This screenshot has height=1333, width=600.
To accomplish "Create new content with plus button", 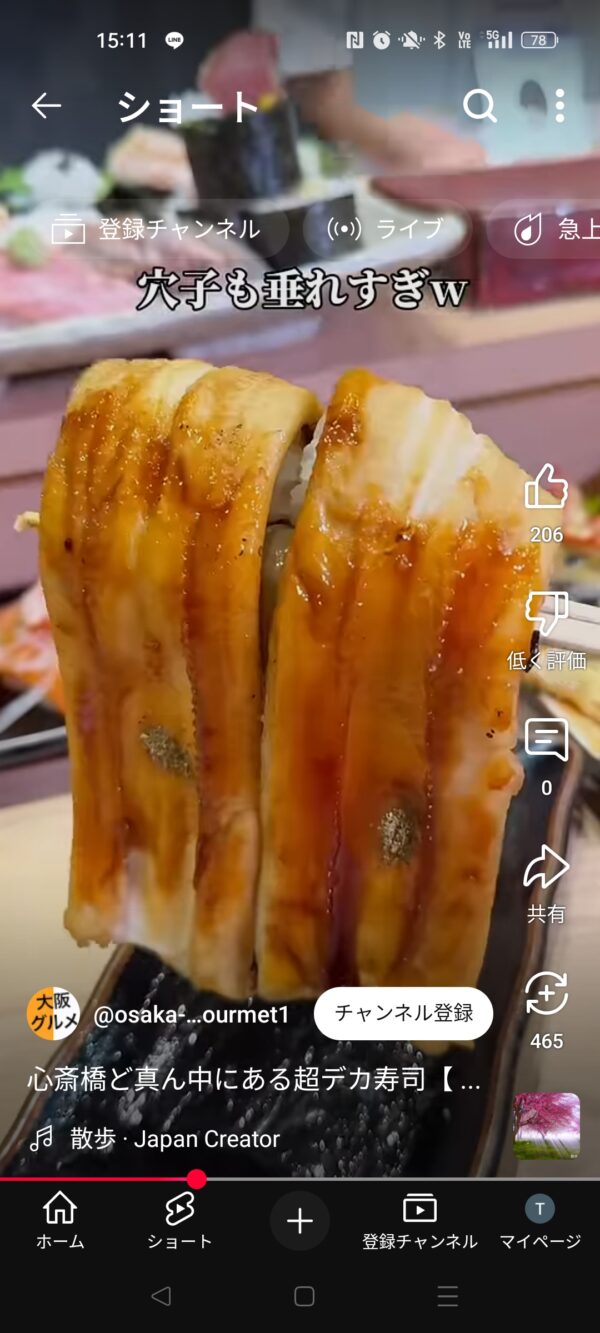I will pyautogui.click(x=300, y=1220).
